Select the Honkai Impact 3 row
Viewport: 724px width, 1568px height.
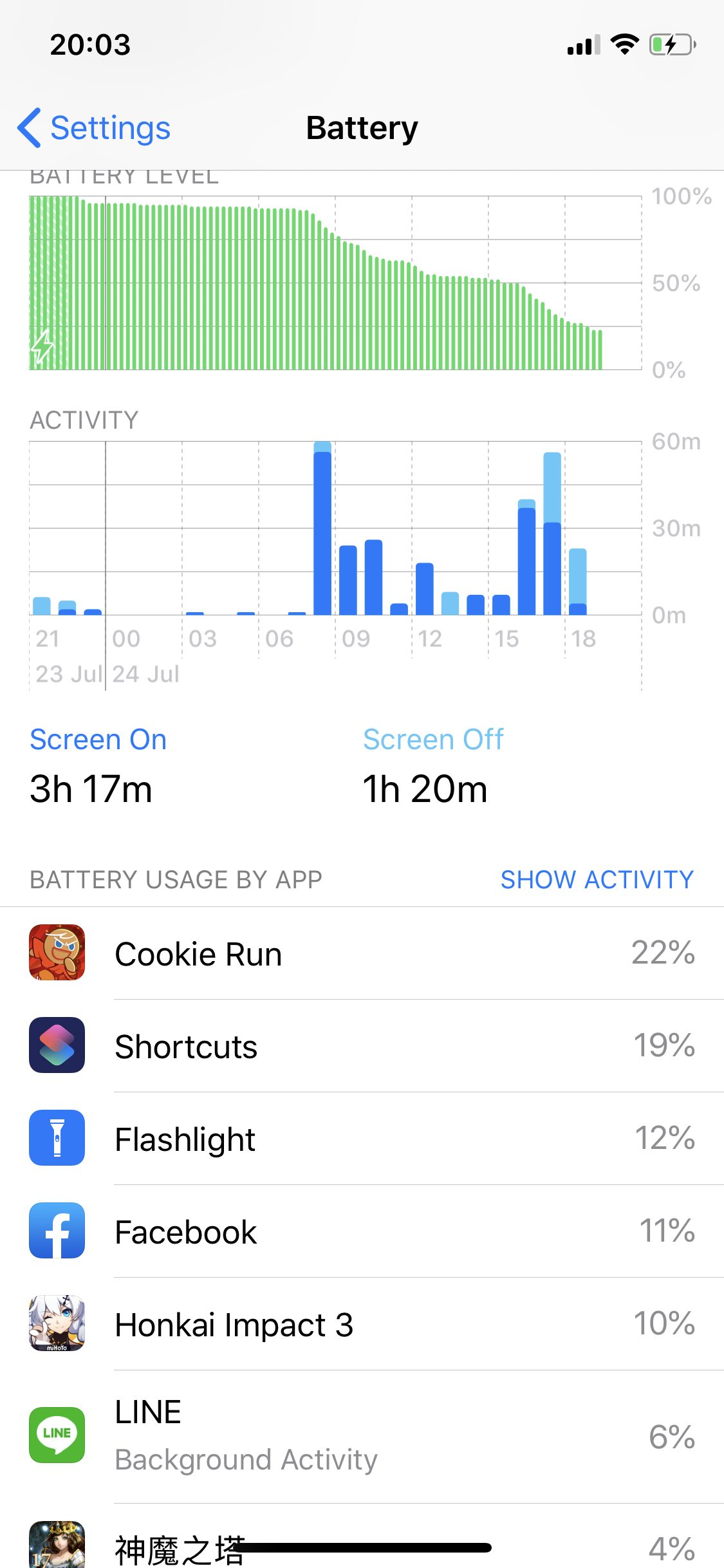[x=362, y=1324]
